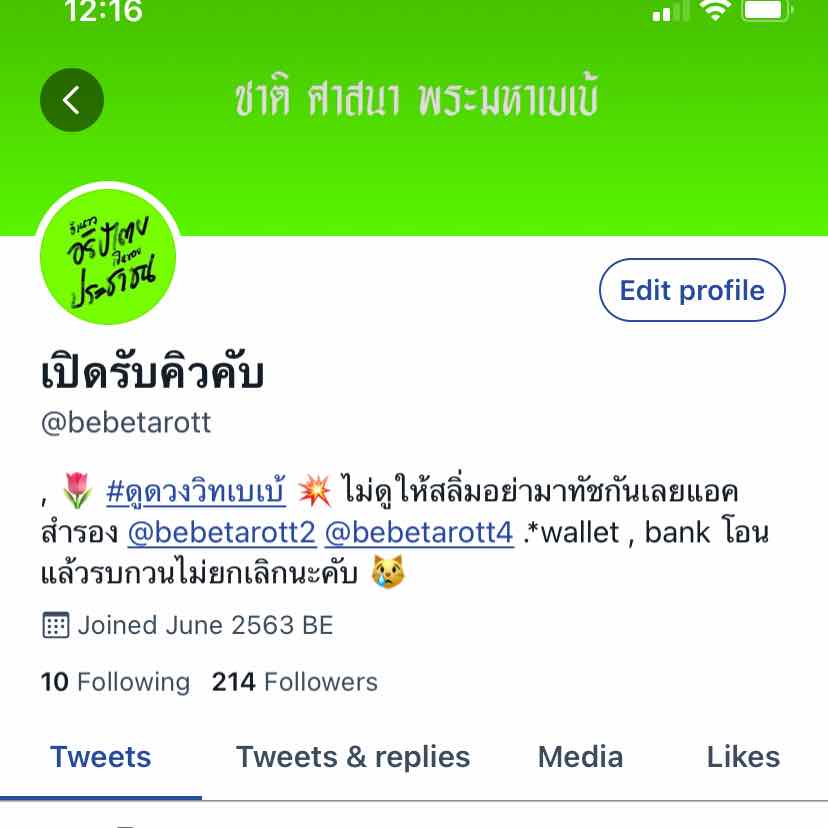The image size is (828, 828).
Task: Switch to the Media tab
Action: click(580, 757)
